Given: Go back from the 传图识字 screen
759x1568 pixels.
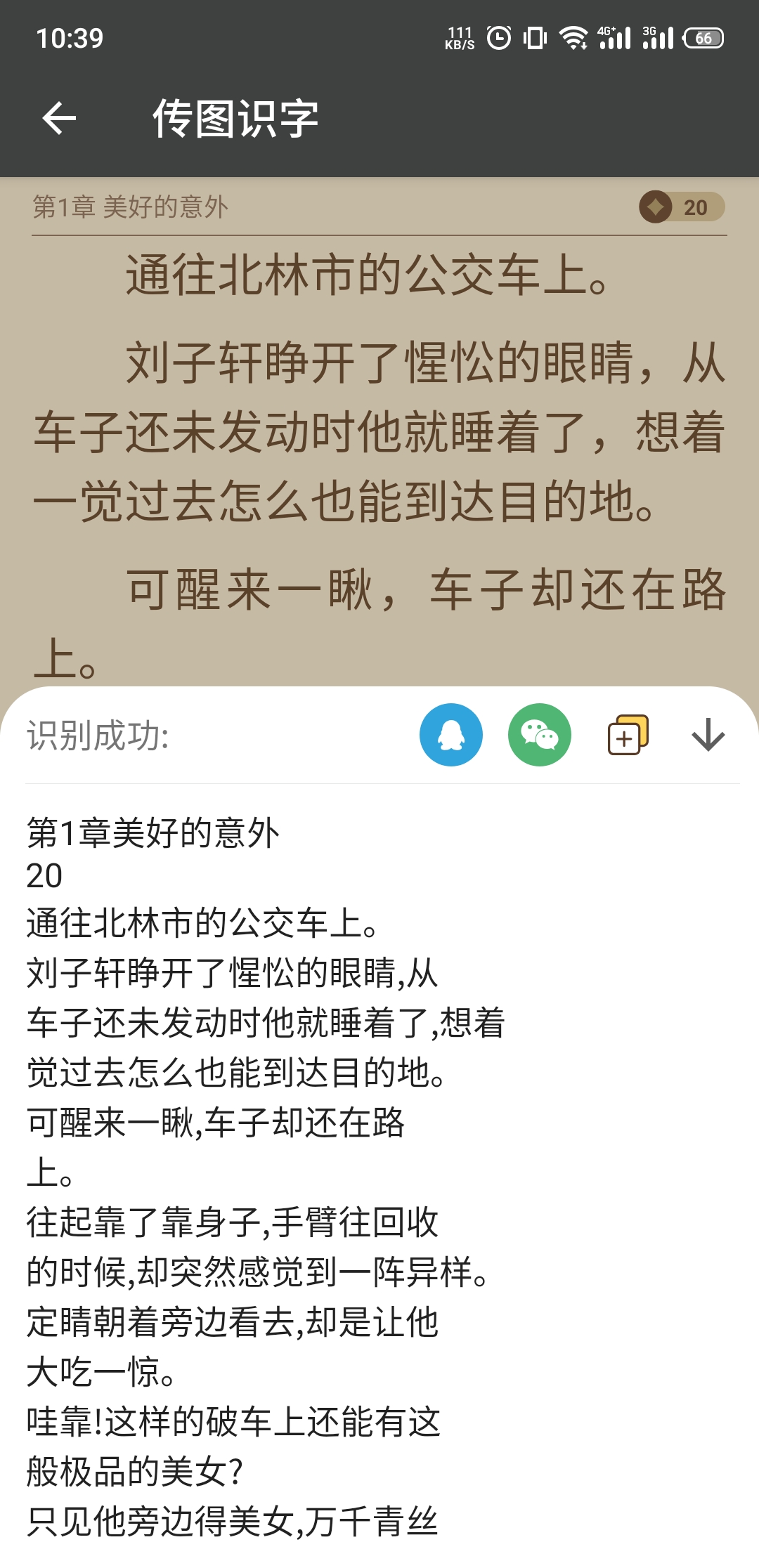Looking at the screenshot, I should [x=59, y=118].
